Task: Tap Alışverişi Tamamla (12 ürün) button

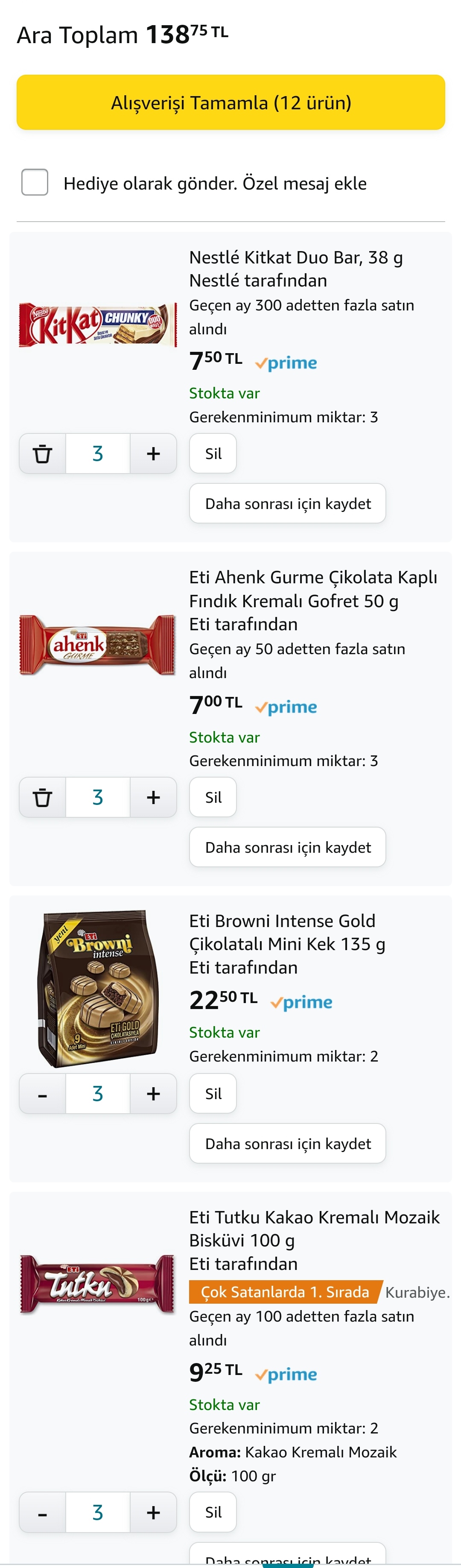Action: point(230,102)
